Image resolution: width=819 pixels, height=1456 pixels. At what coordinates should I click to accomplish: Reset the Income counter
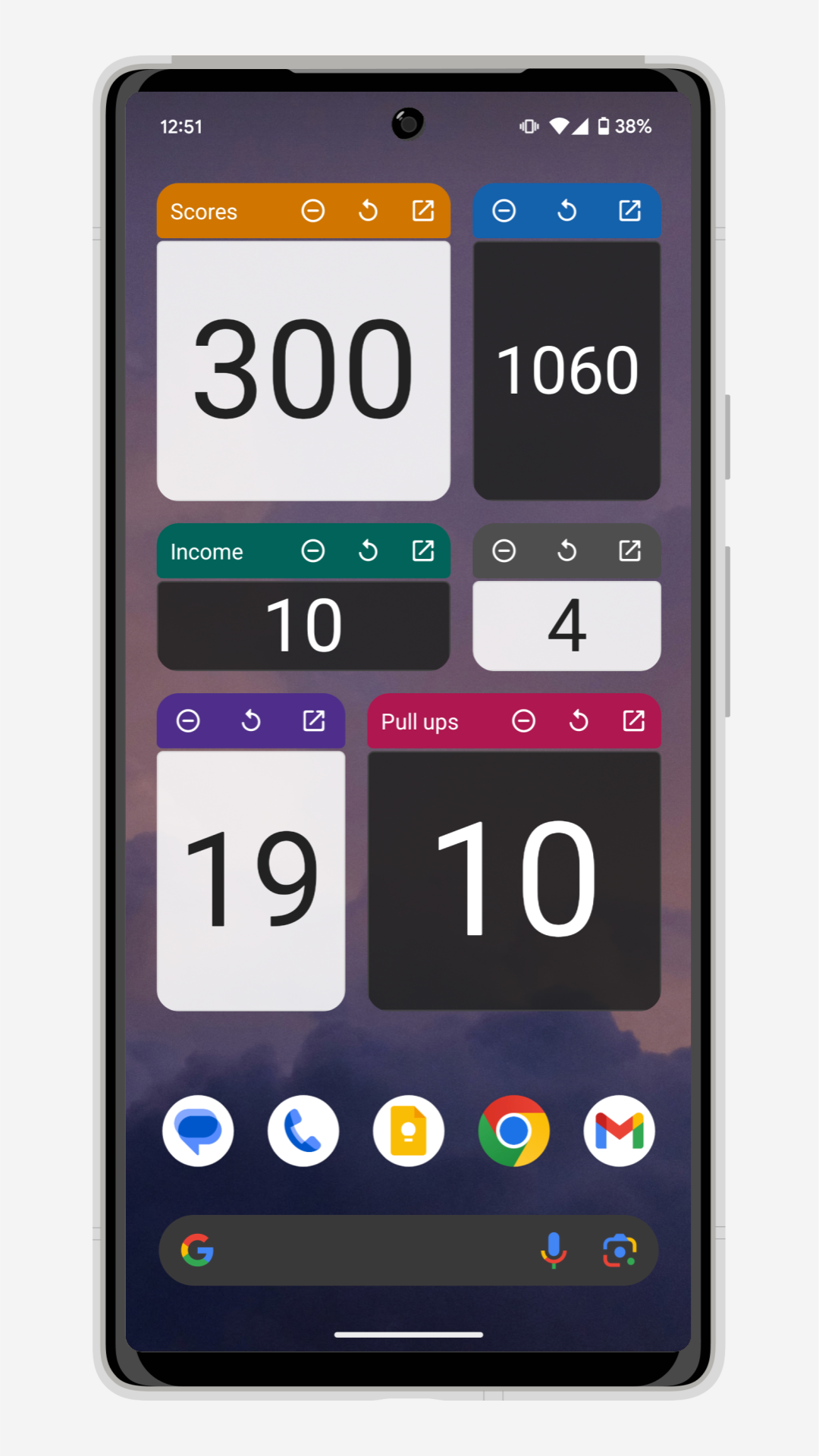(x=368, y=551)
